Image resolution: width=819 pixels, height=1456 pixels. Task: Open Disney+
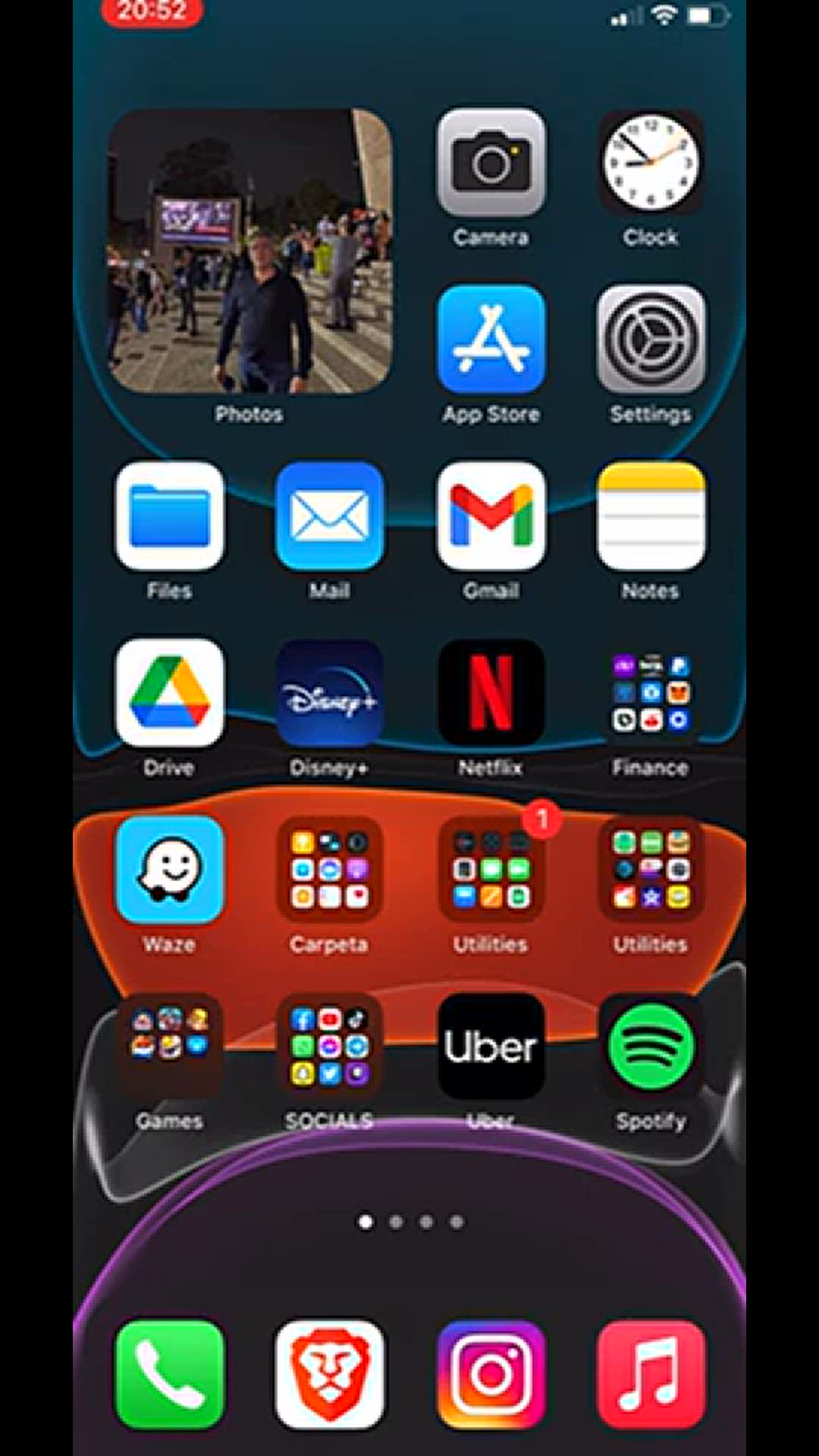(x=330, y=693)
